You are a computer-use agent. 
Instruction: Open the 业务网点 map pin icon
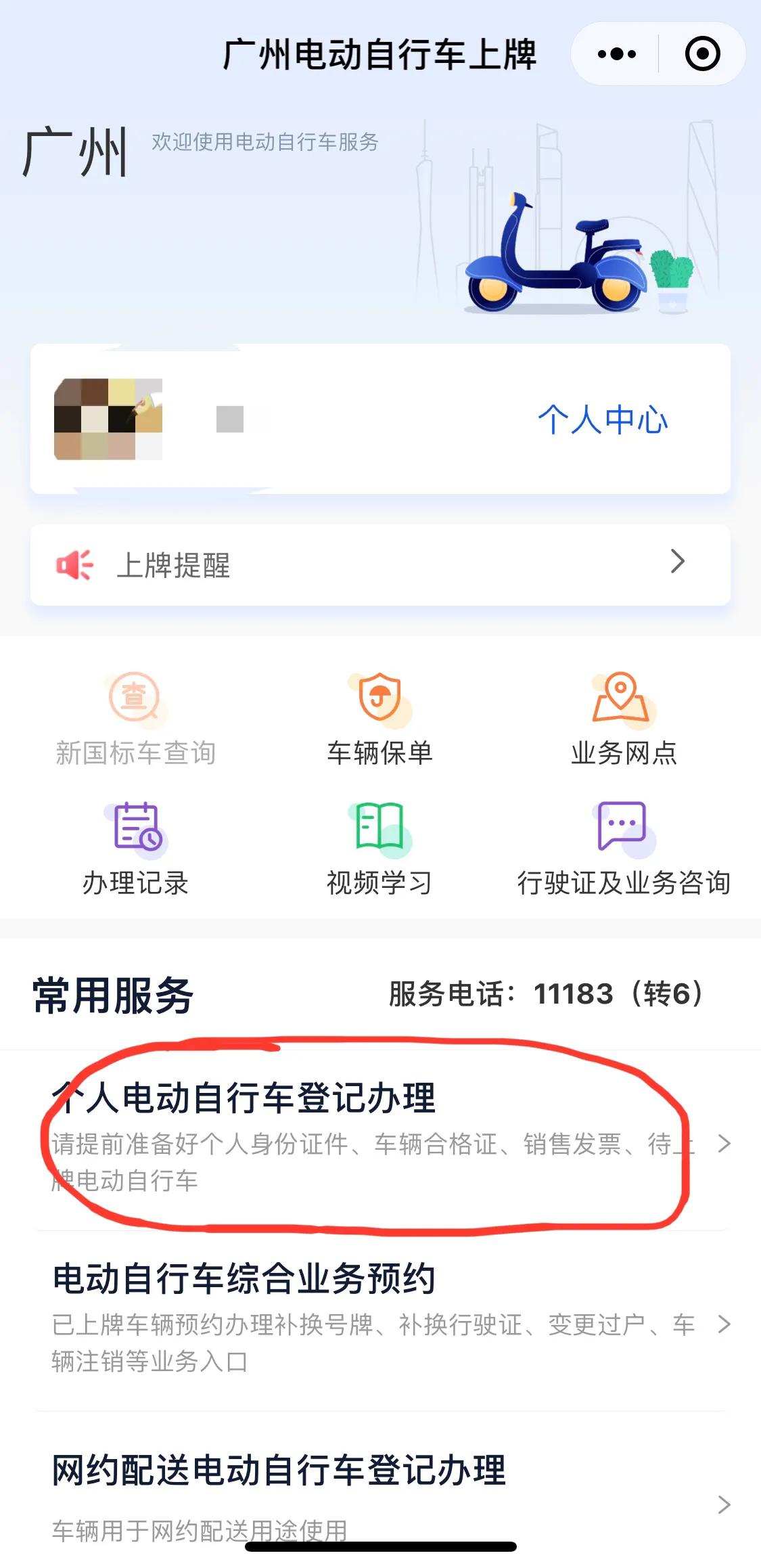(622, 704)
